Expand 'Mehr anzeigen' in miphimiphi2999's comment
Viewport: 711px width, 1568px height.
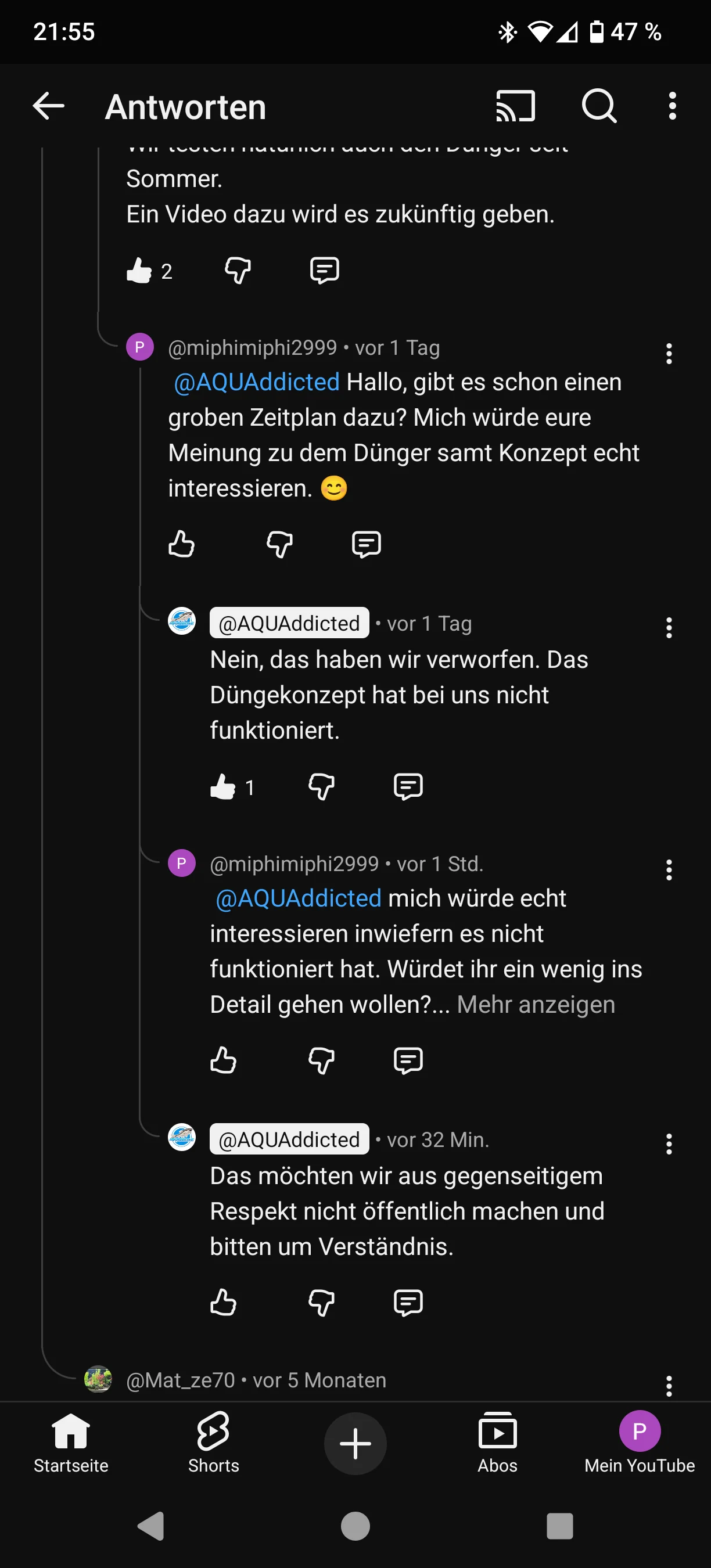pos(536,1004)
